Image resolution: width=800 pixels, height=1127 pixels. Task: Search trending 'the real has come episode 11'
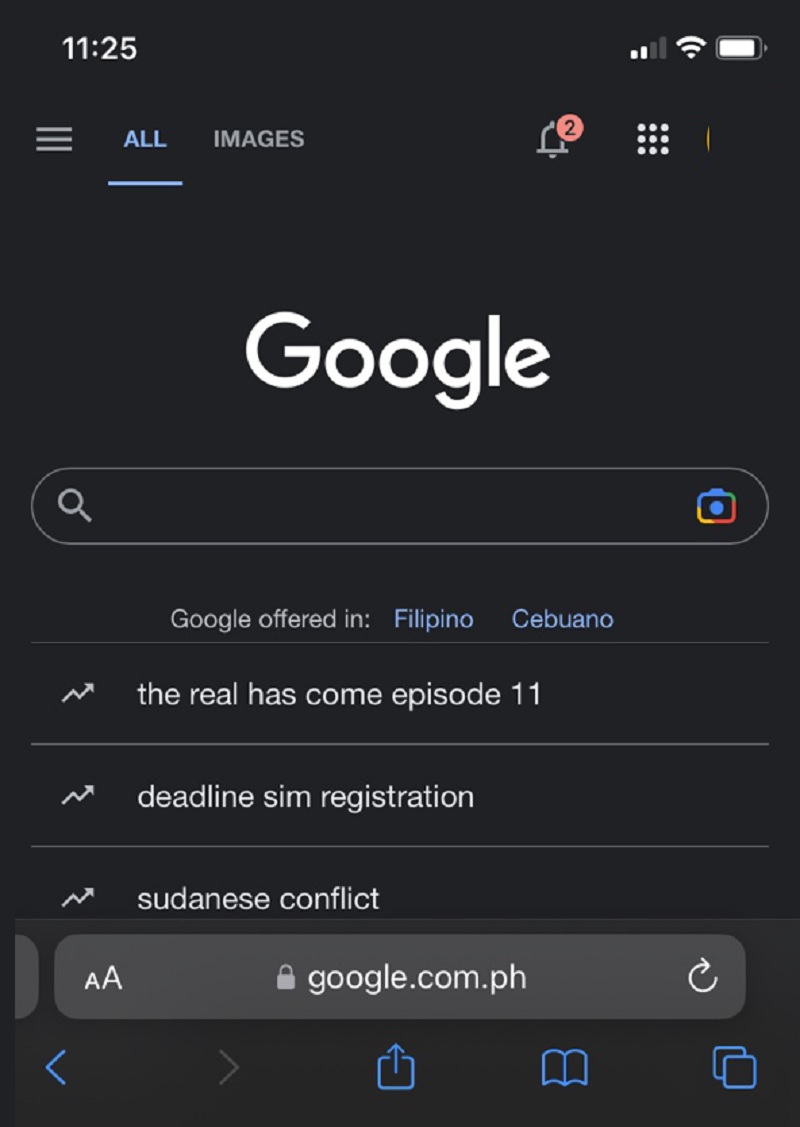point(339,694)
